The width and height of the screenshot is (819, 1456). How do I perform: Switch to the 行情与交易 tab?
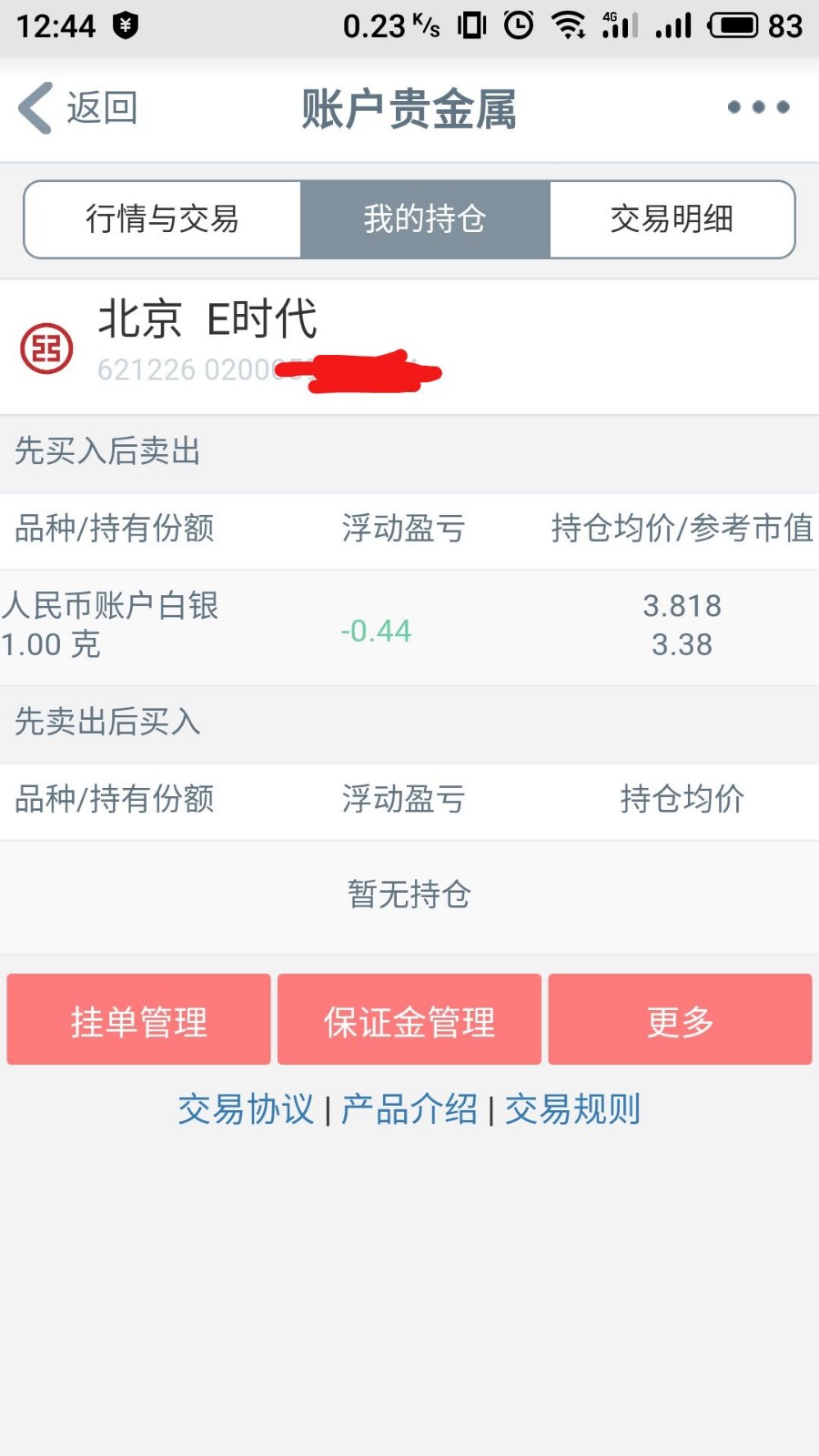[163, 219]
